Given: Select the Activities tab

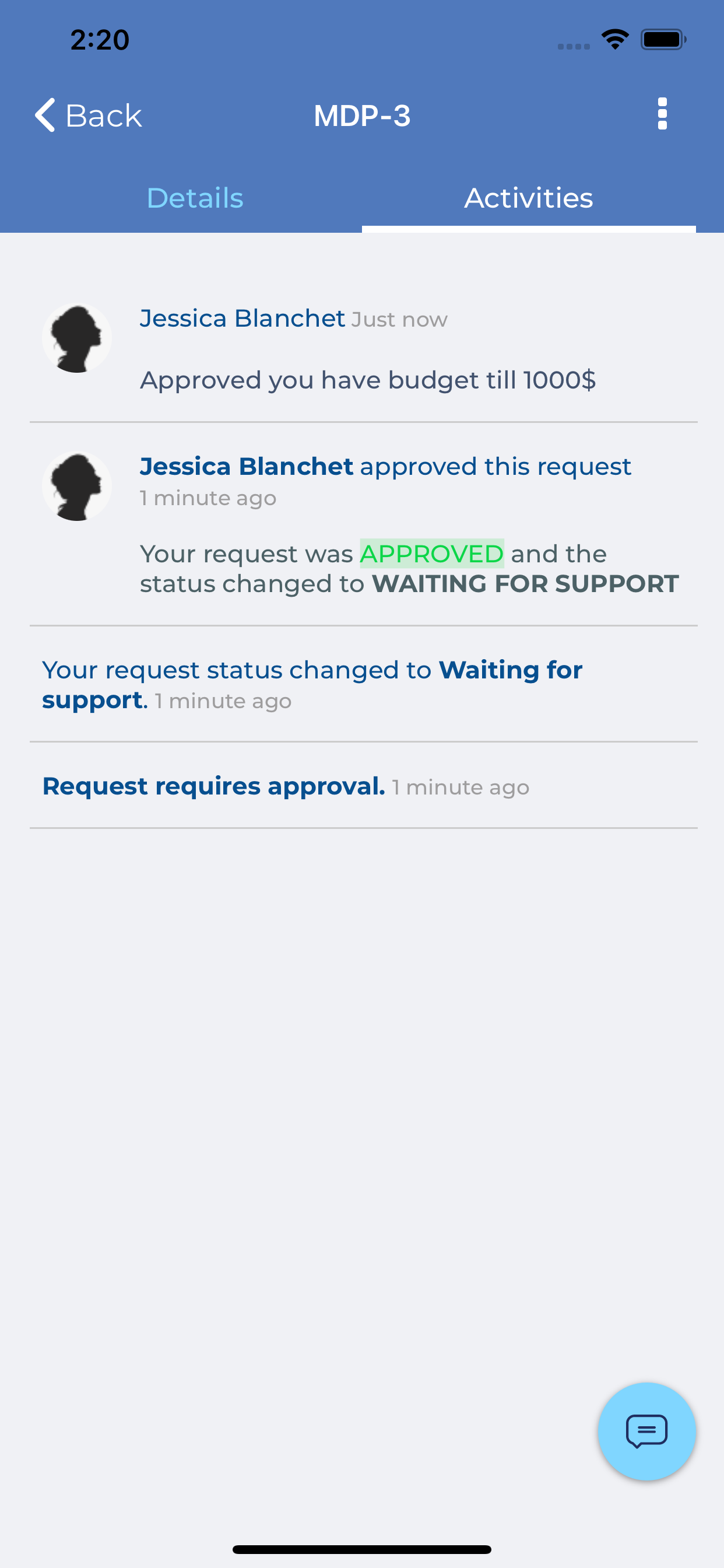Looking at the screenshot, I should [x=528, y=198].
